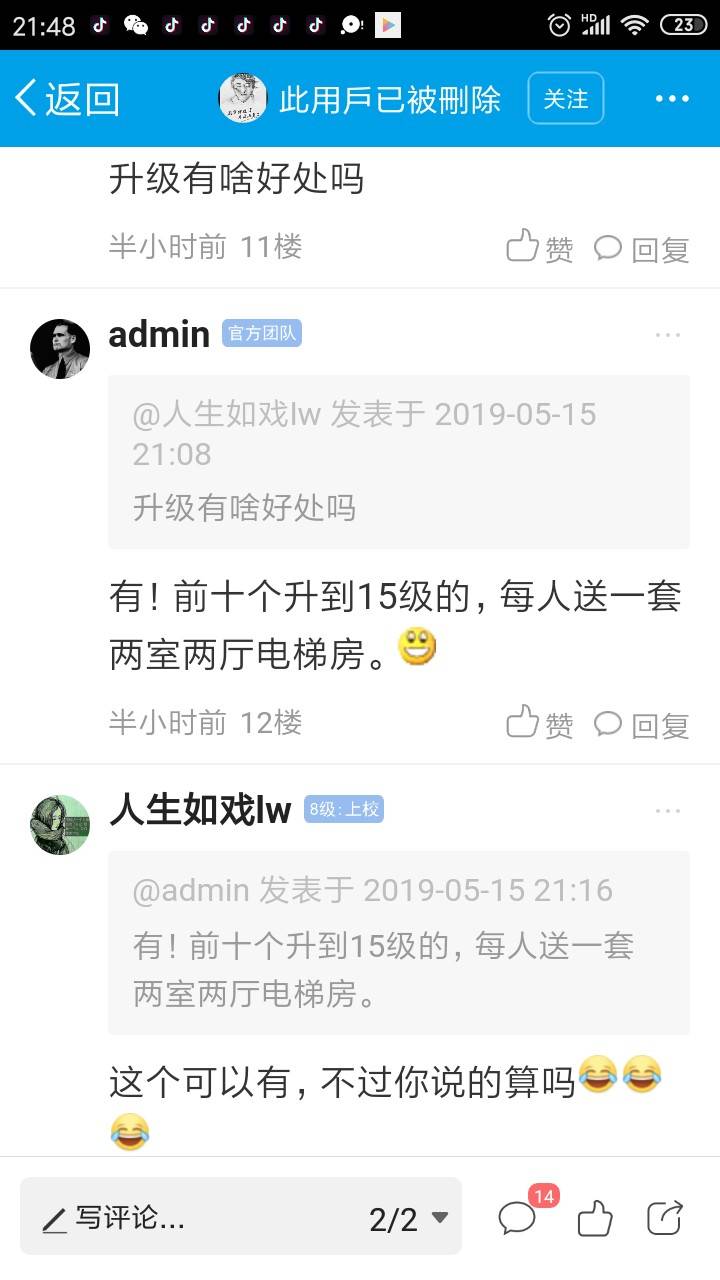Follow the author with the 关注 button
The width and height of the screenshot is (720, 1280).
point(565,99)
